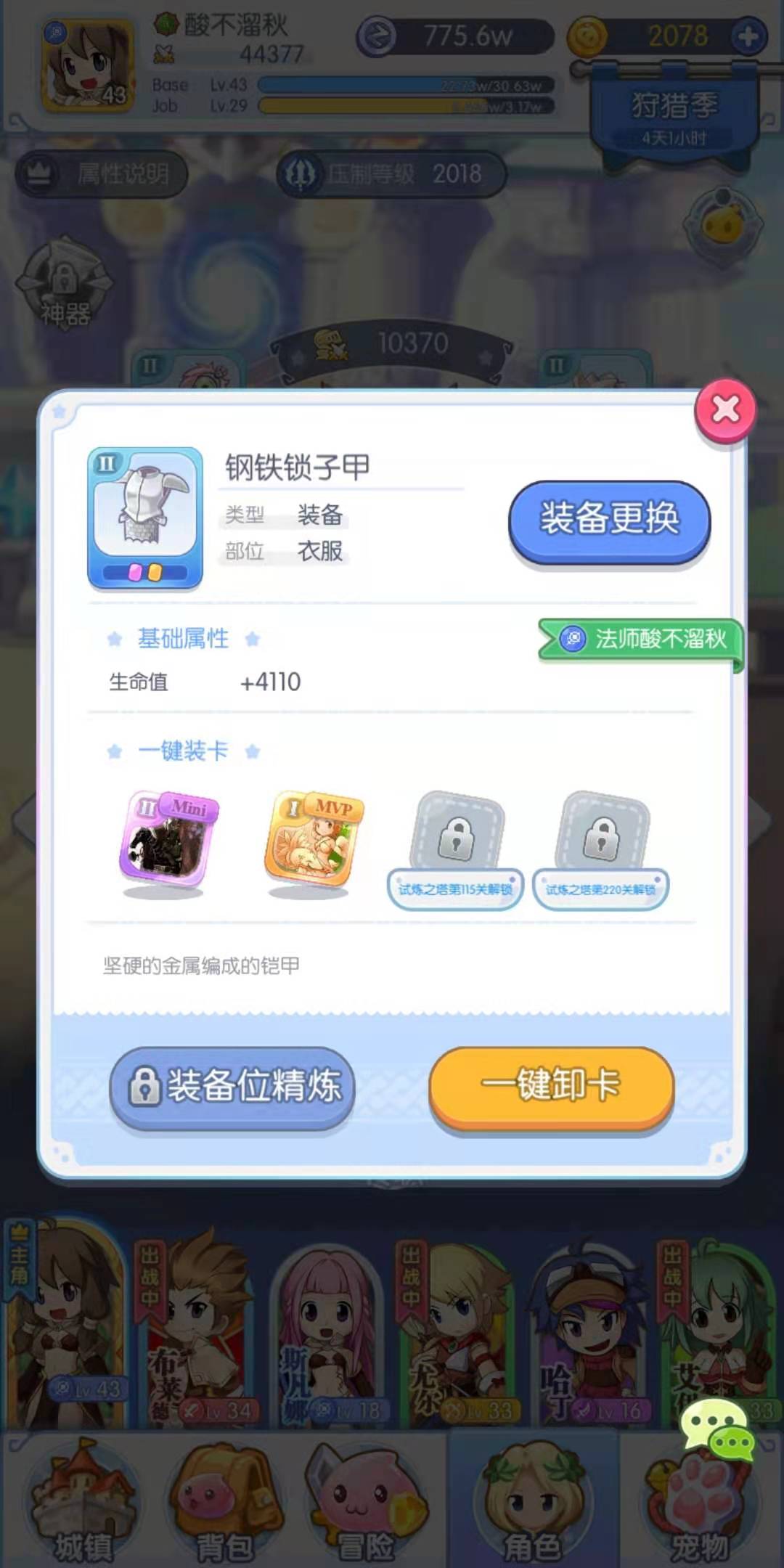Close the equipment detail dialog
The width and height of the screenshot is (784, 1568).
(725, 410)
